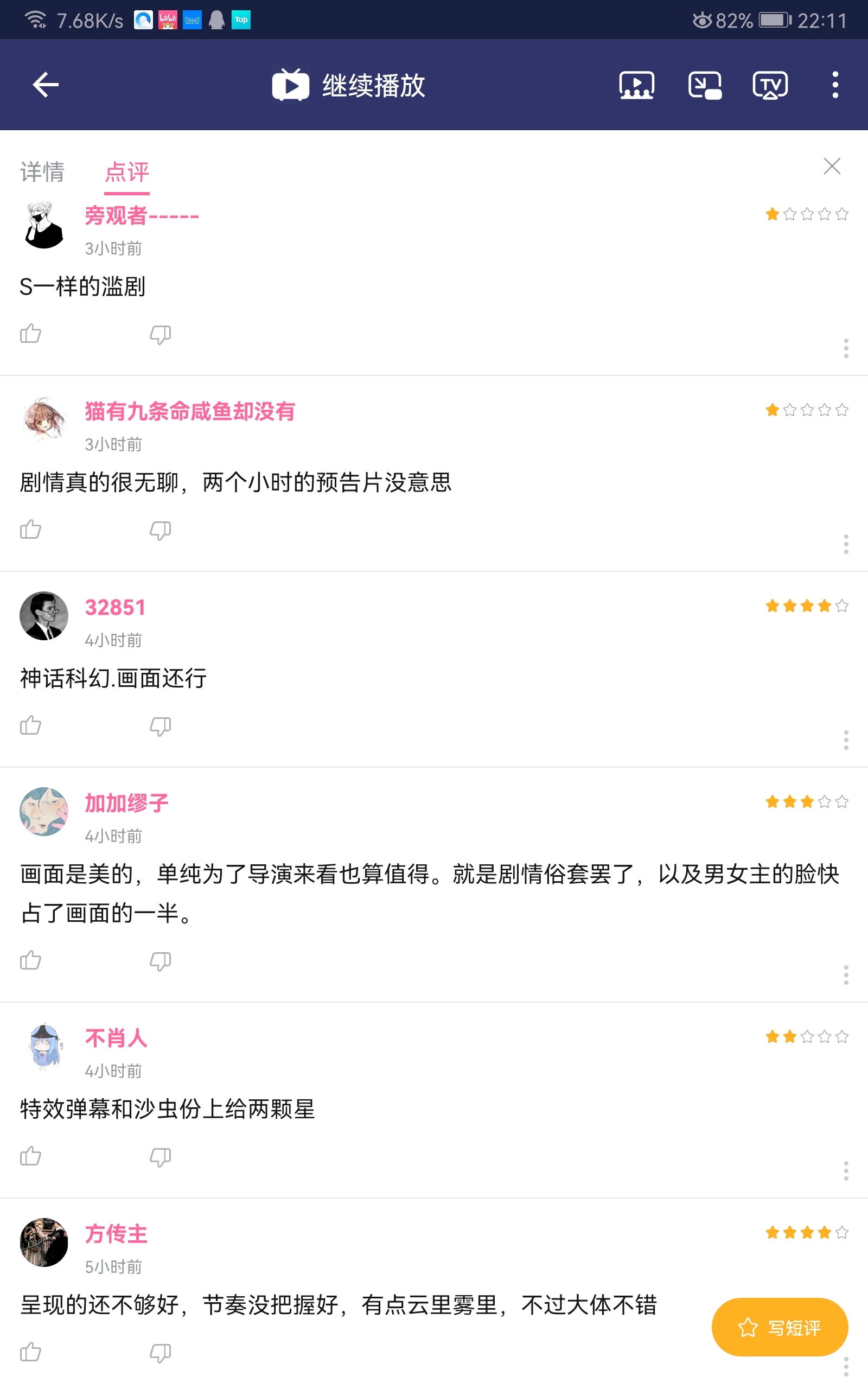Screen dimensions: 868x1389
Task: Go back using the arrow icon
Action: [46, 85]
